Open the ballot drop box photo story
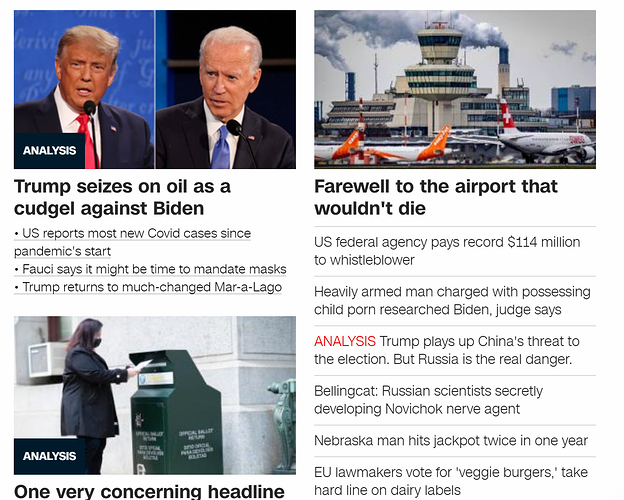The height and width of the screenshot is (500, 624). [x=154, y=395]
